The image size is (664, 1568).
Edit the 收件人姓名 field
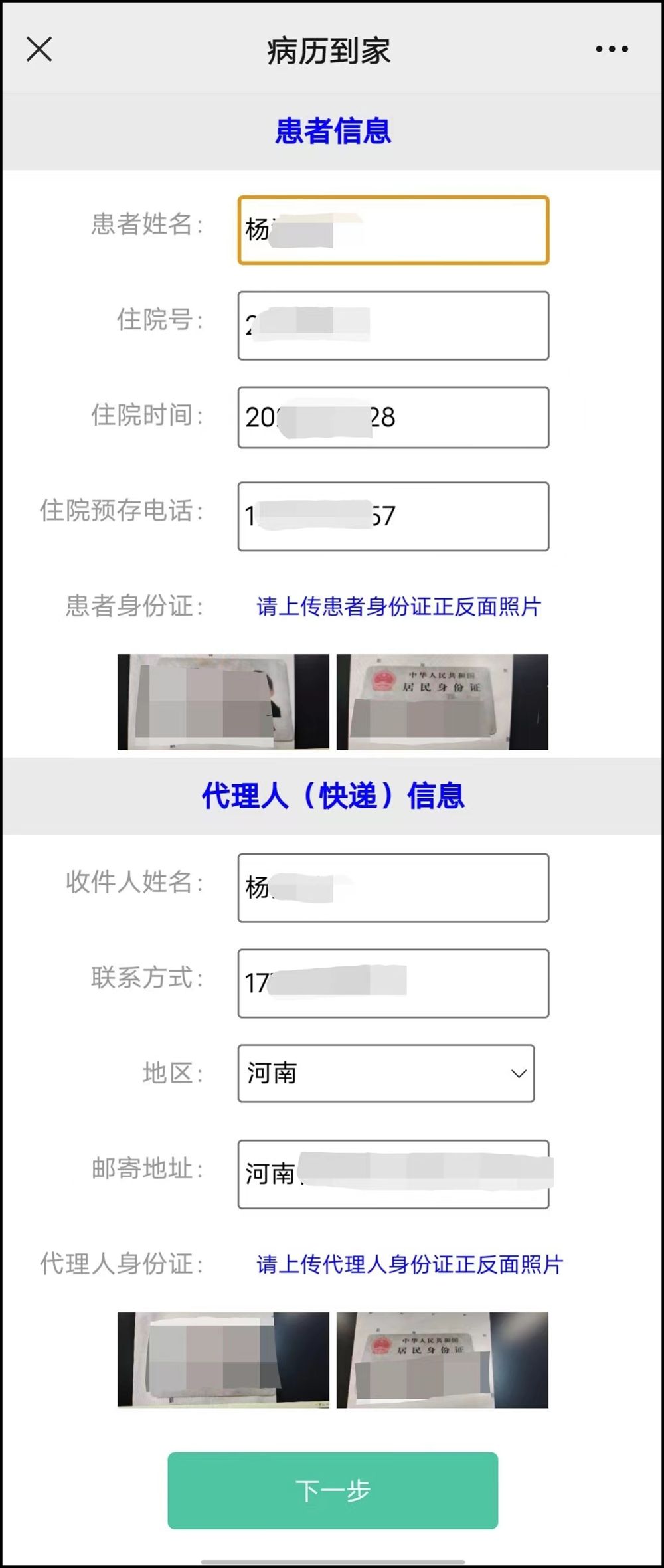393,888
